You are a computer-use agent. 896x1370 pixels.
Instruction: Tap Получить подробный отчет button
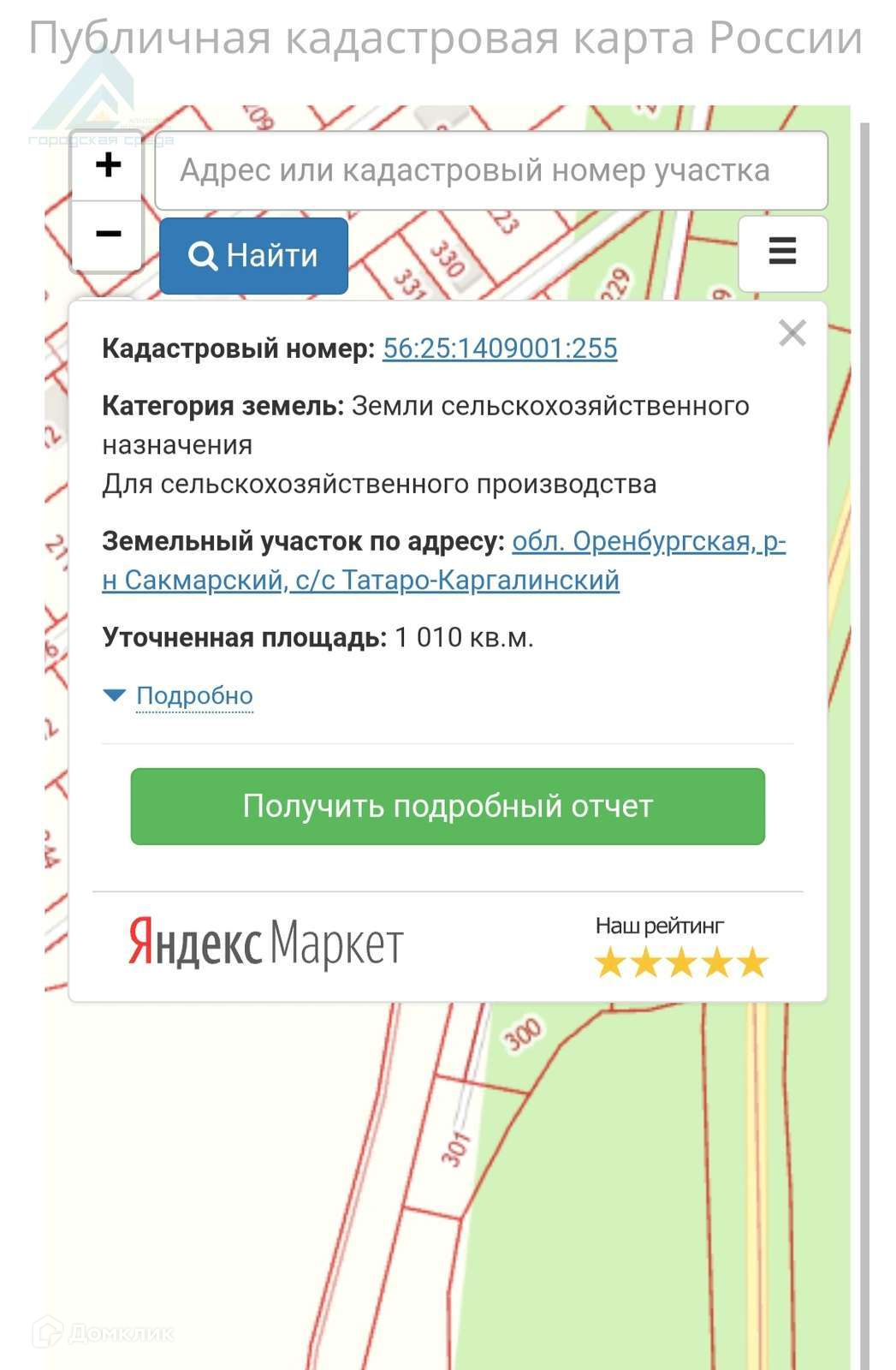tap(448, 806)
